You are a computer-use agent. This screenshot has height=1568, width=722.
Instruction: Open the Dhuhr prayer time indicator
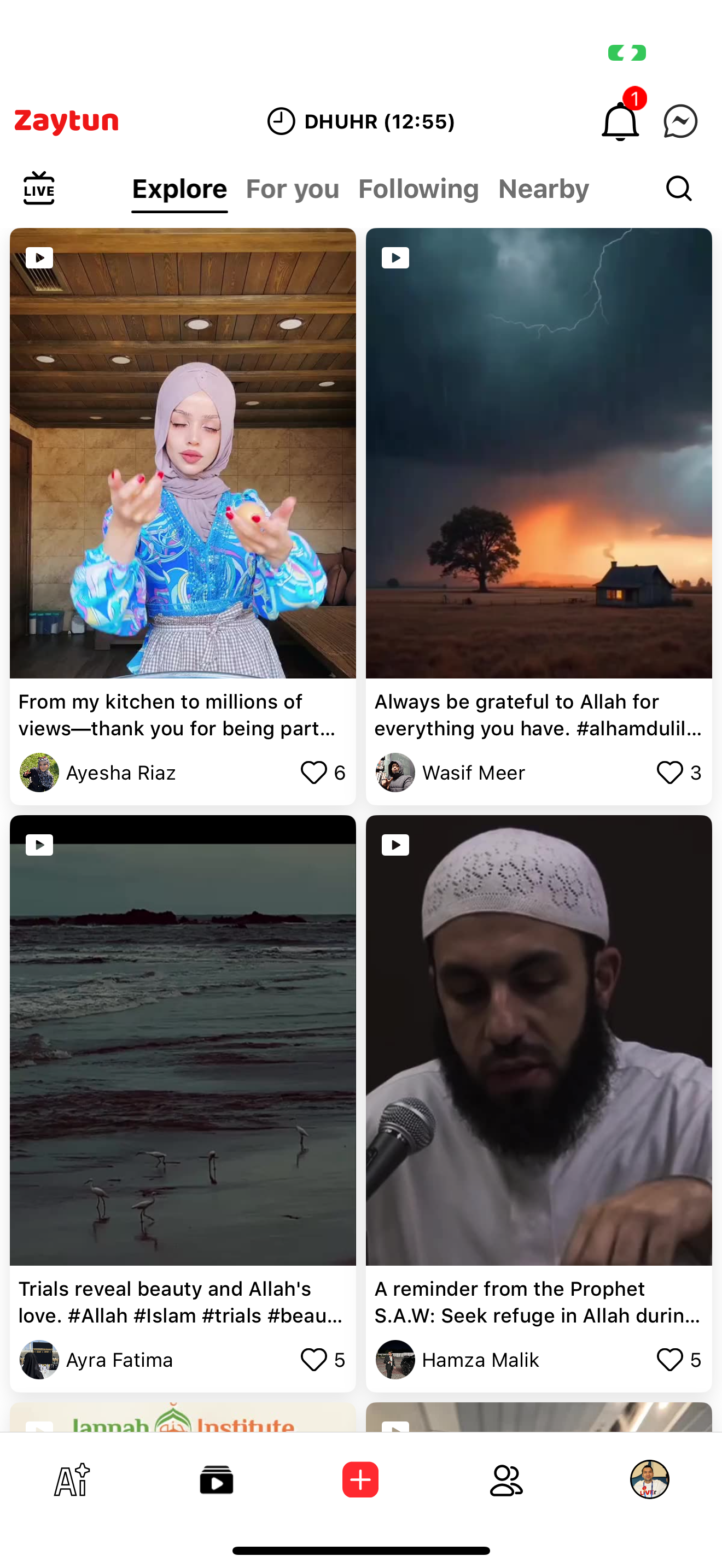coord(361,122)
